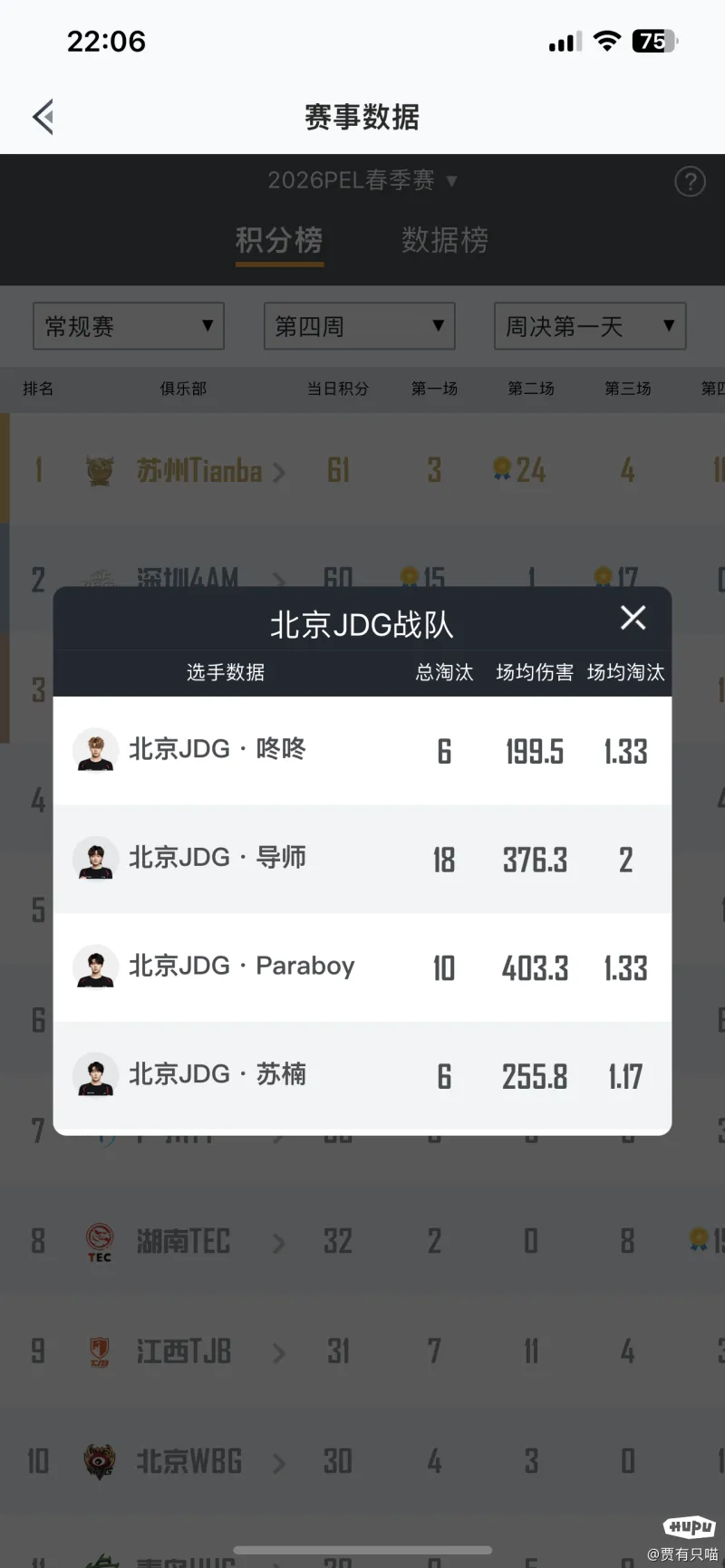
Task: Select the 积分榜 tab
Action: pos(279,239)
